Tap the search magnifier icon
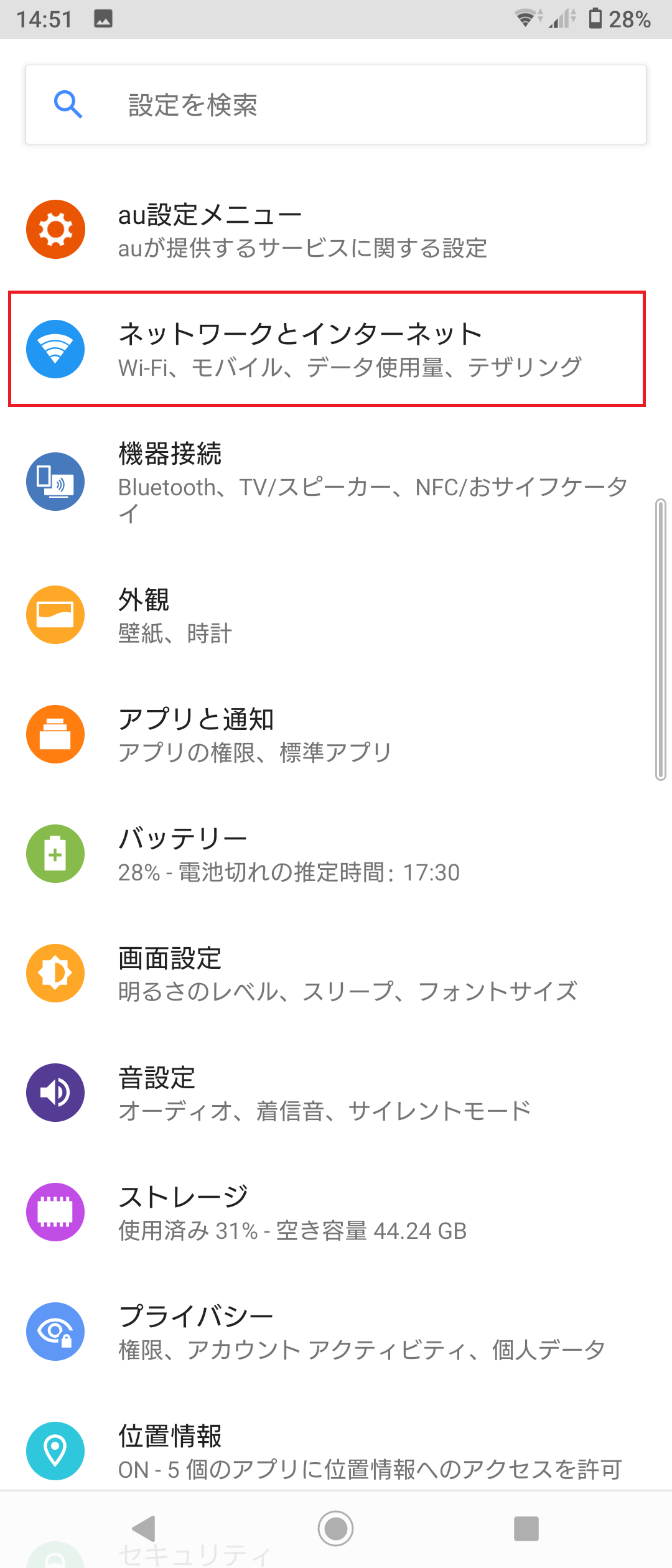The width and height of the screenshot is (672, 1568). click(68, 105)
